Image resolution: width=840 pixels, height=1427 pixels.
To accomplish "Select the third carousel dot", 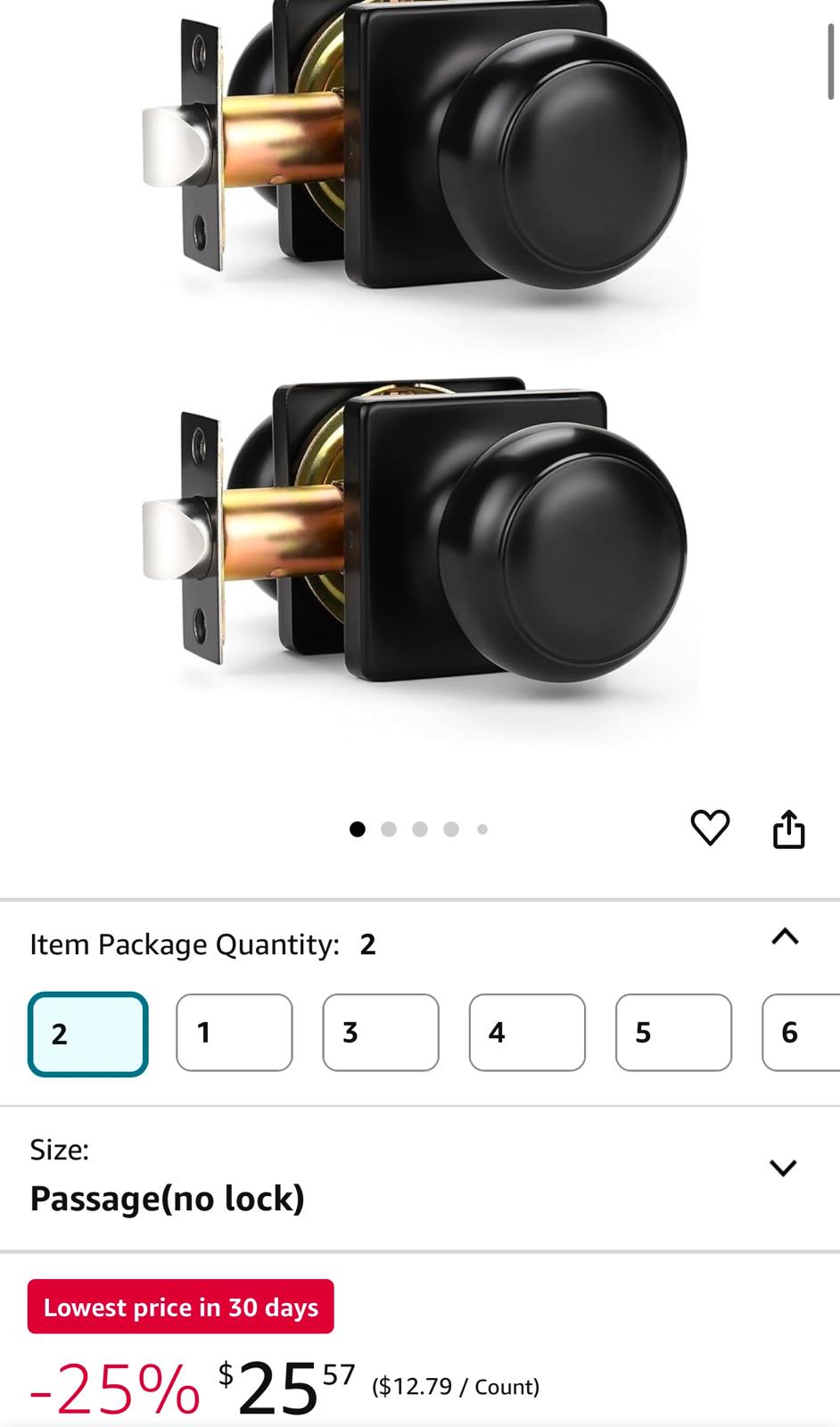I will (421, 829).
